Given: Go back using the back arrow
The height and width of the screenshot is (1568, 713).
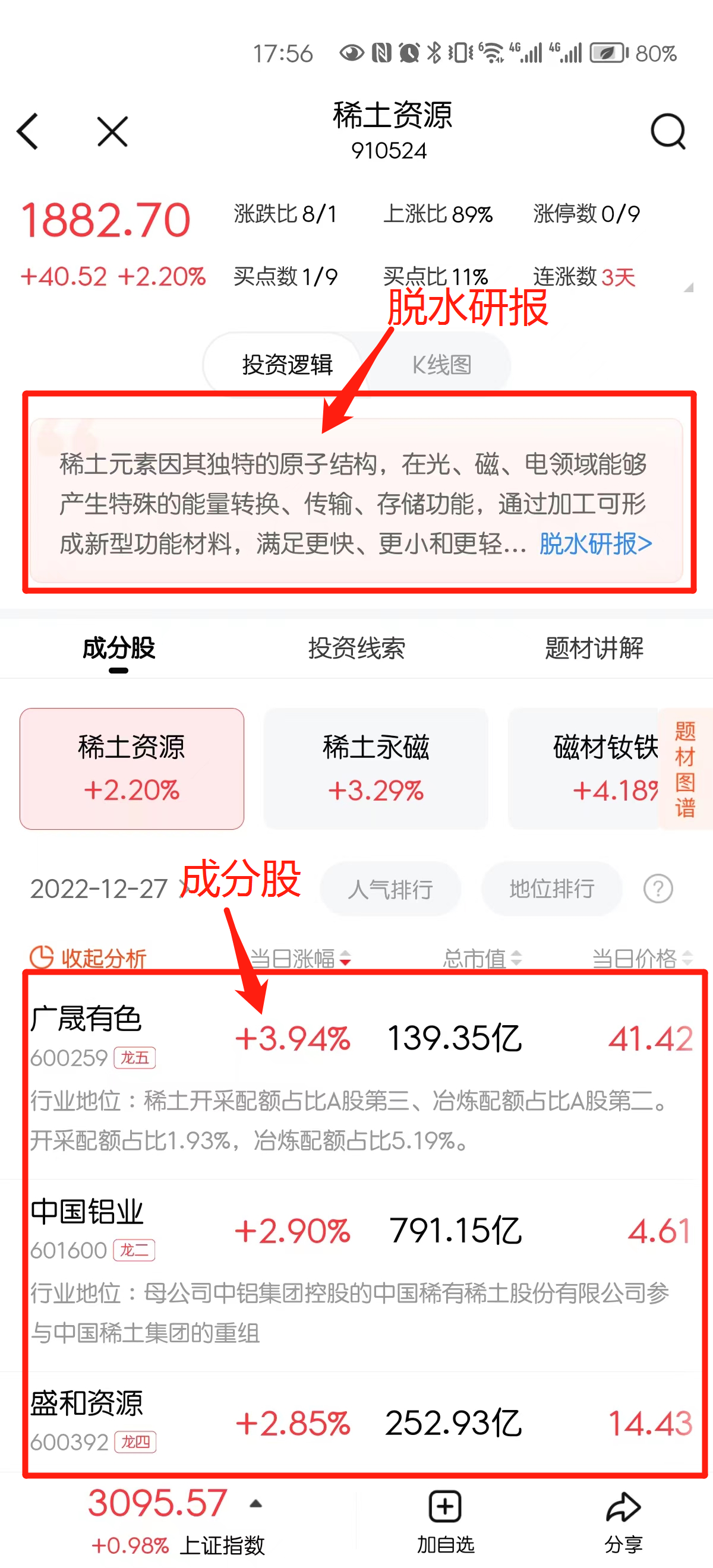Looking at the screenshot, I should pos(29,131).
